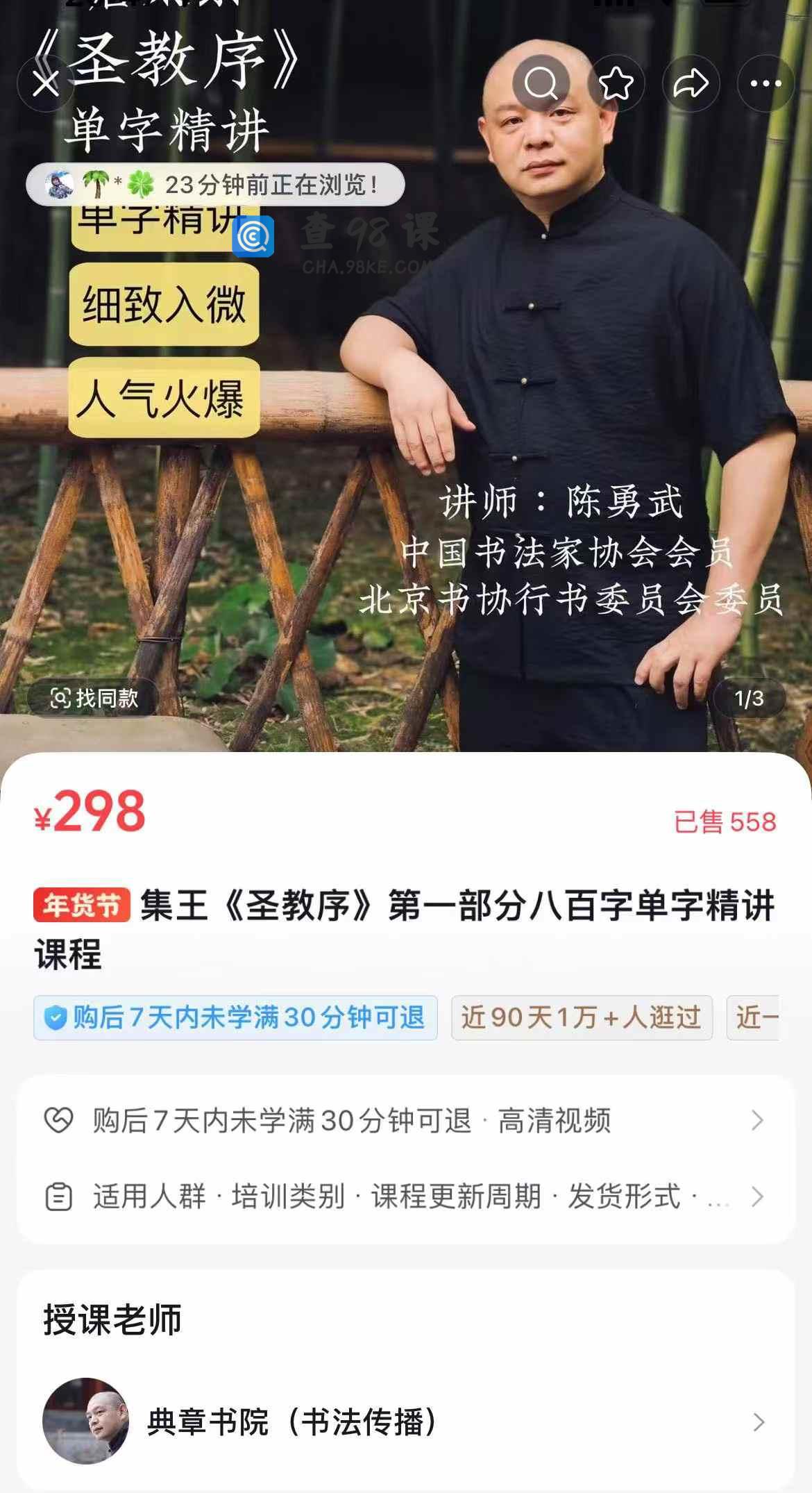Favorite this course with the star
Image resolution: width=812 pixels, height=1493 pixels.
click(x=616, y=84)
